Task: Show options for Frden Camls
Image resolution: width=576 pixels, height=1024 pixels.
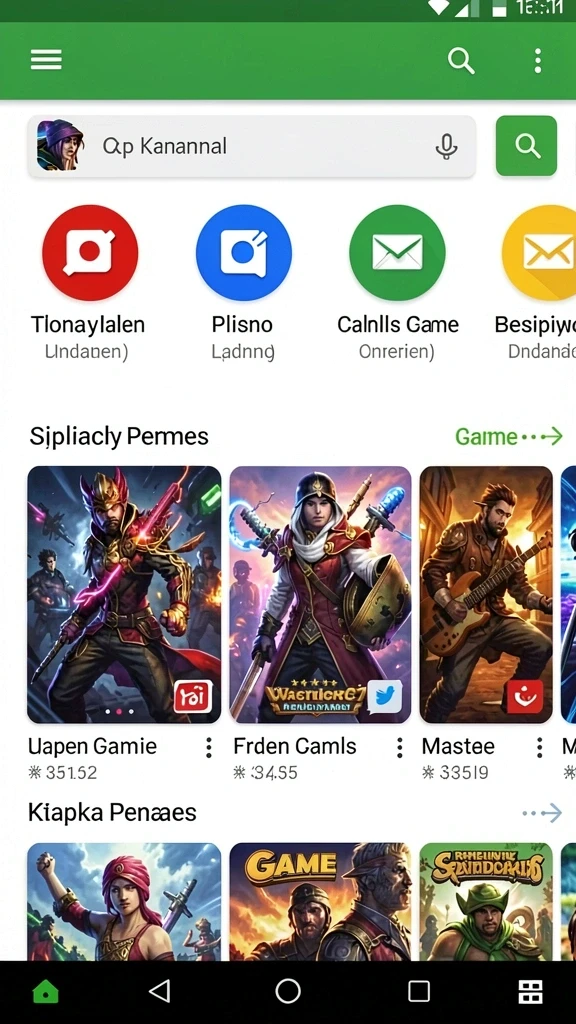Action: (400, 748)
